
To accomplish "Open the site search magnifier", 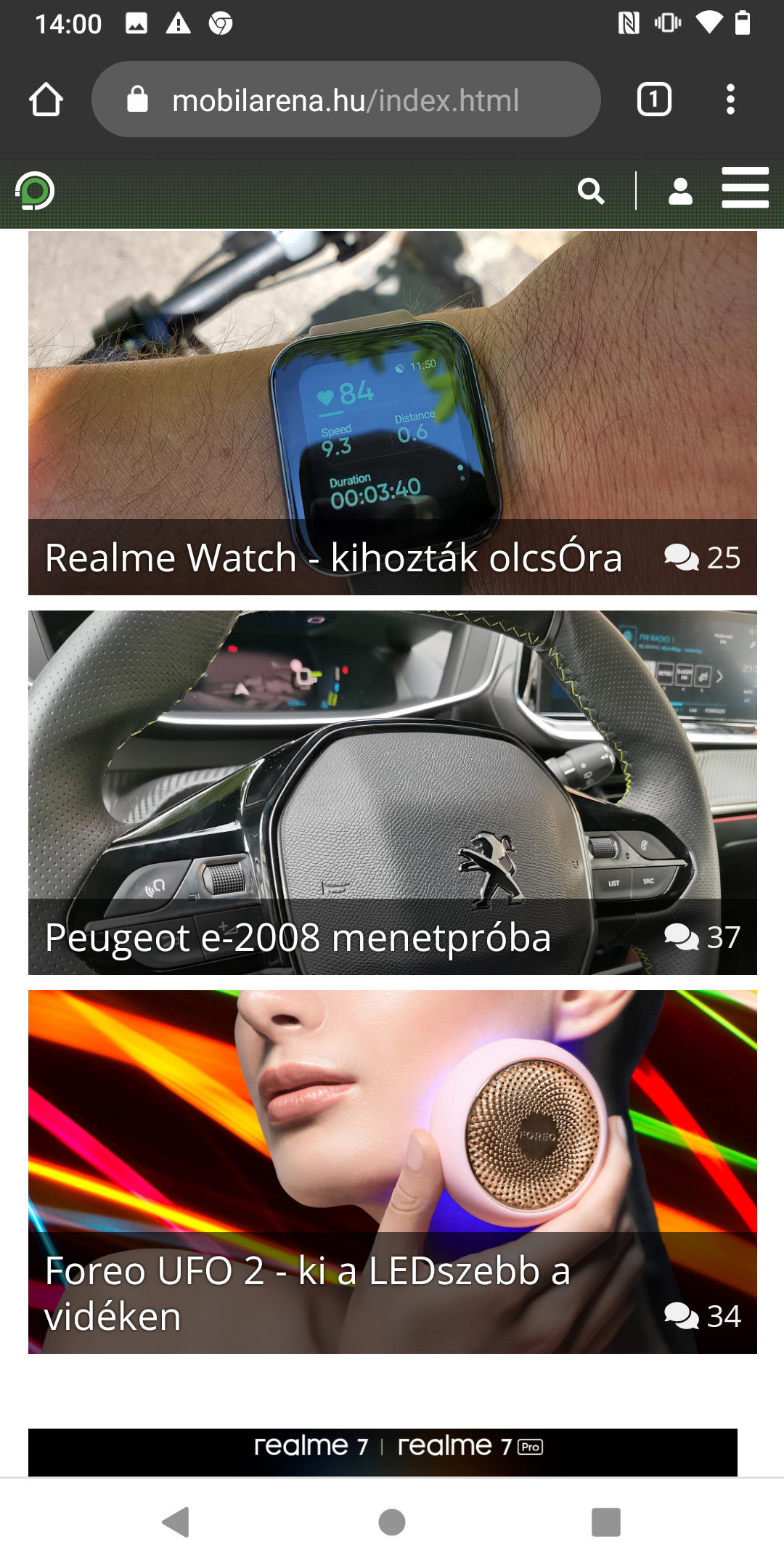I will (x=591, y=191).
